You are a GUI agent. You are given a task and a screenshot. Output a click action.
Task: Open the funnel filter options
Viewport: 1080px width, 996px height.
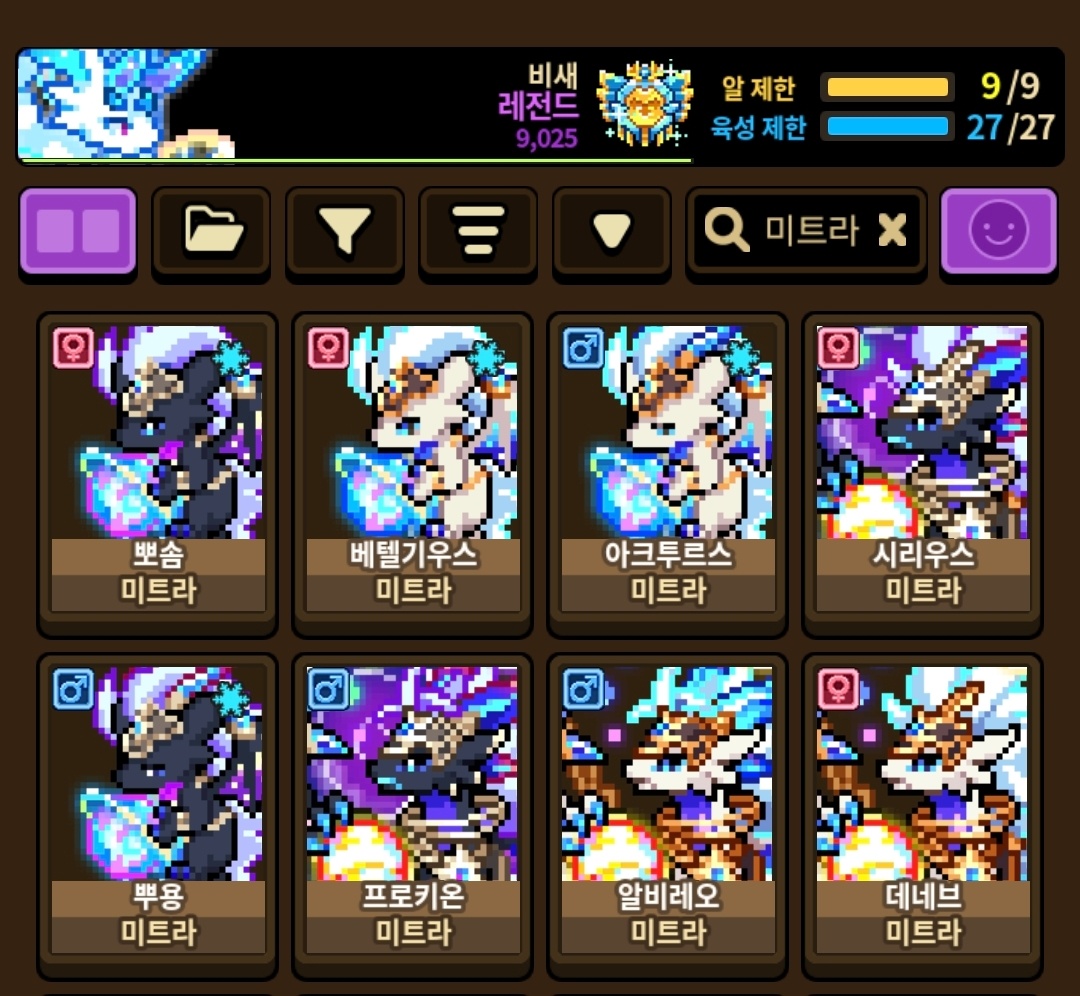coord(344,231)
